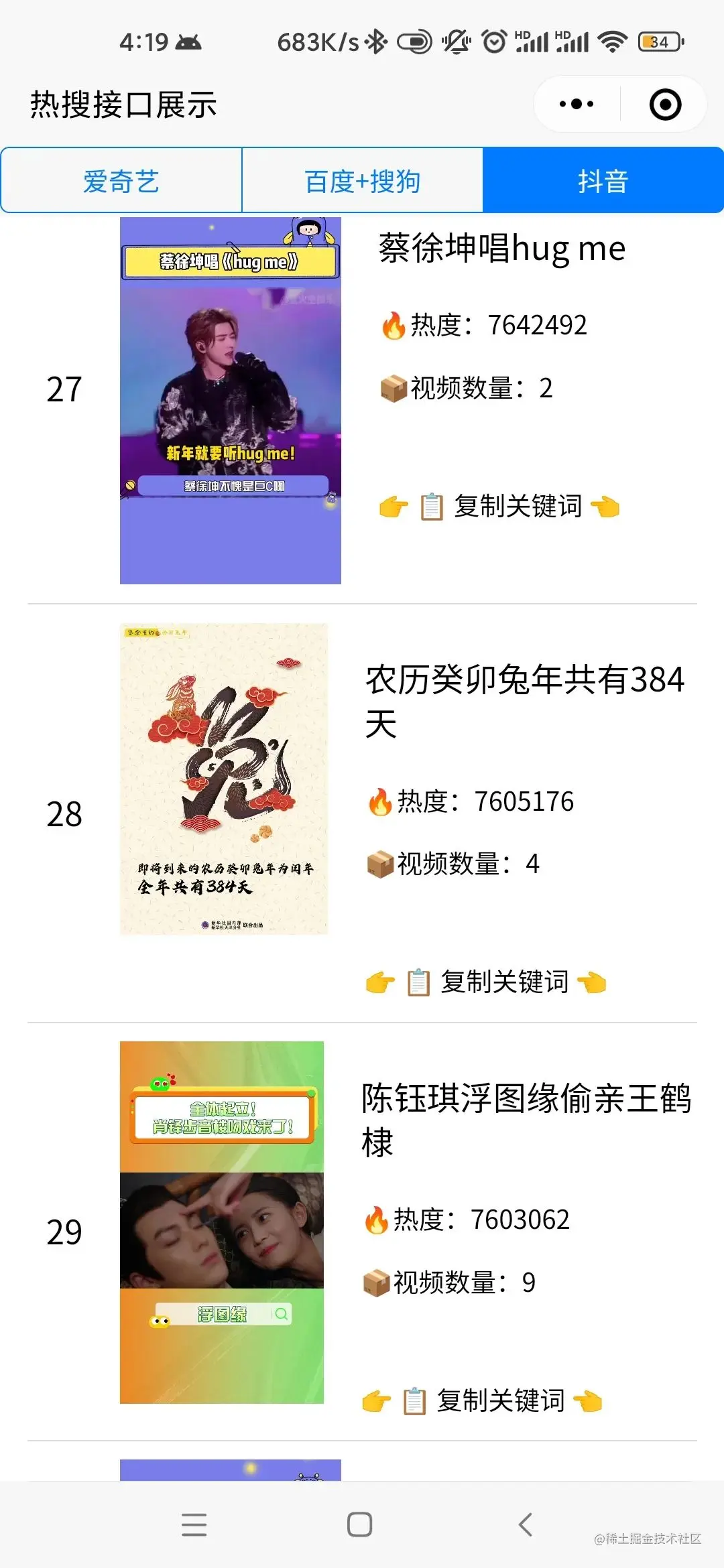
Task: Tap the circular close capsule icon
Action: (x=663, y=103)
